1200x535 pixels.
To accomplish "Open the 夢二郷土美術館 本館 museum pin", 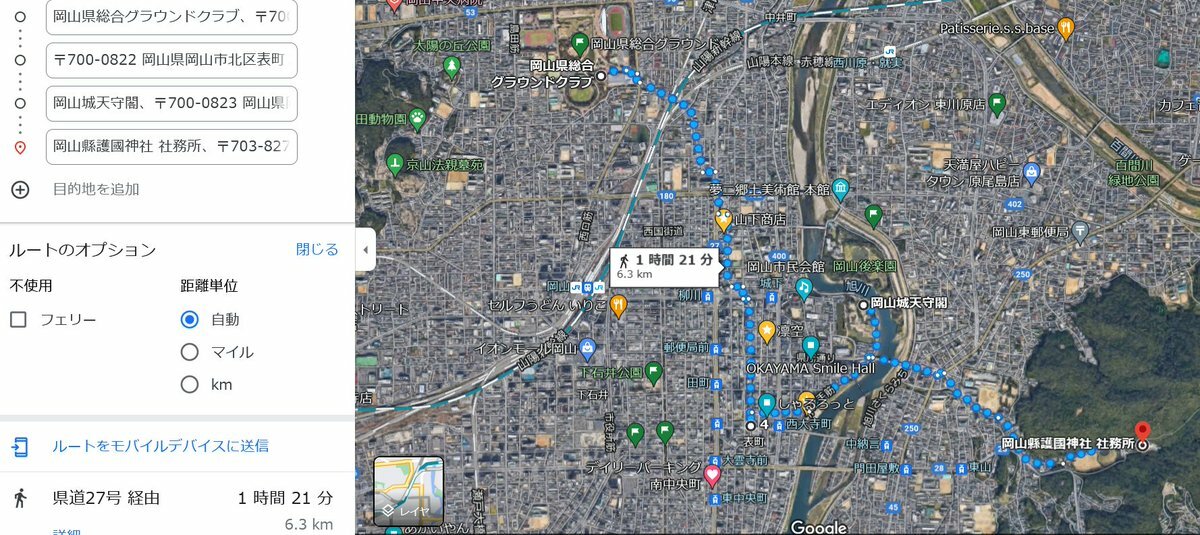I will (x=840, y=188).
